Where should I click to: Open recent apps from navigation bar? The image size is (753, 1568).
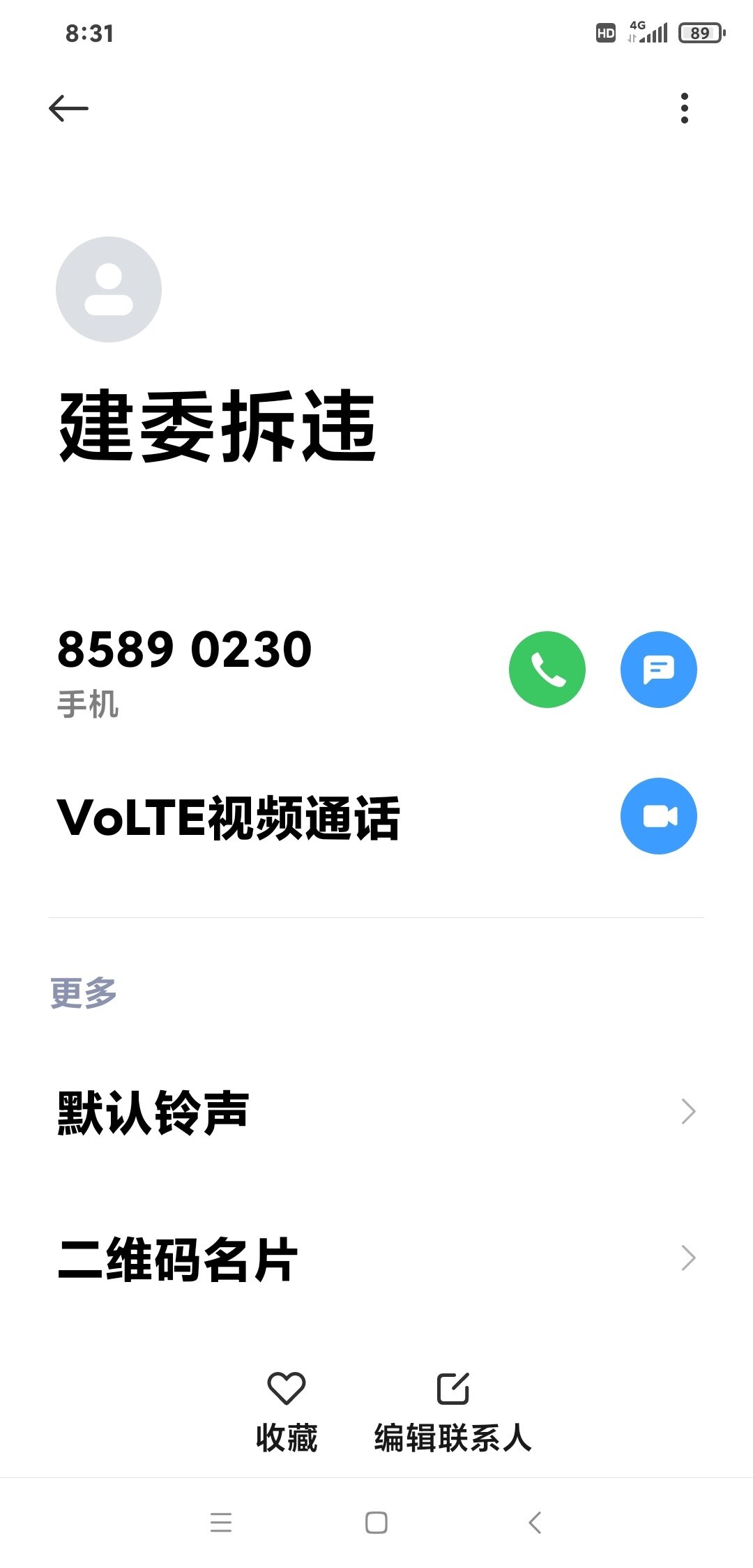(221, 1522)
